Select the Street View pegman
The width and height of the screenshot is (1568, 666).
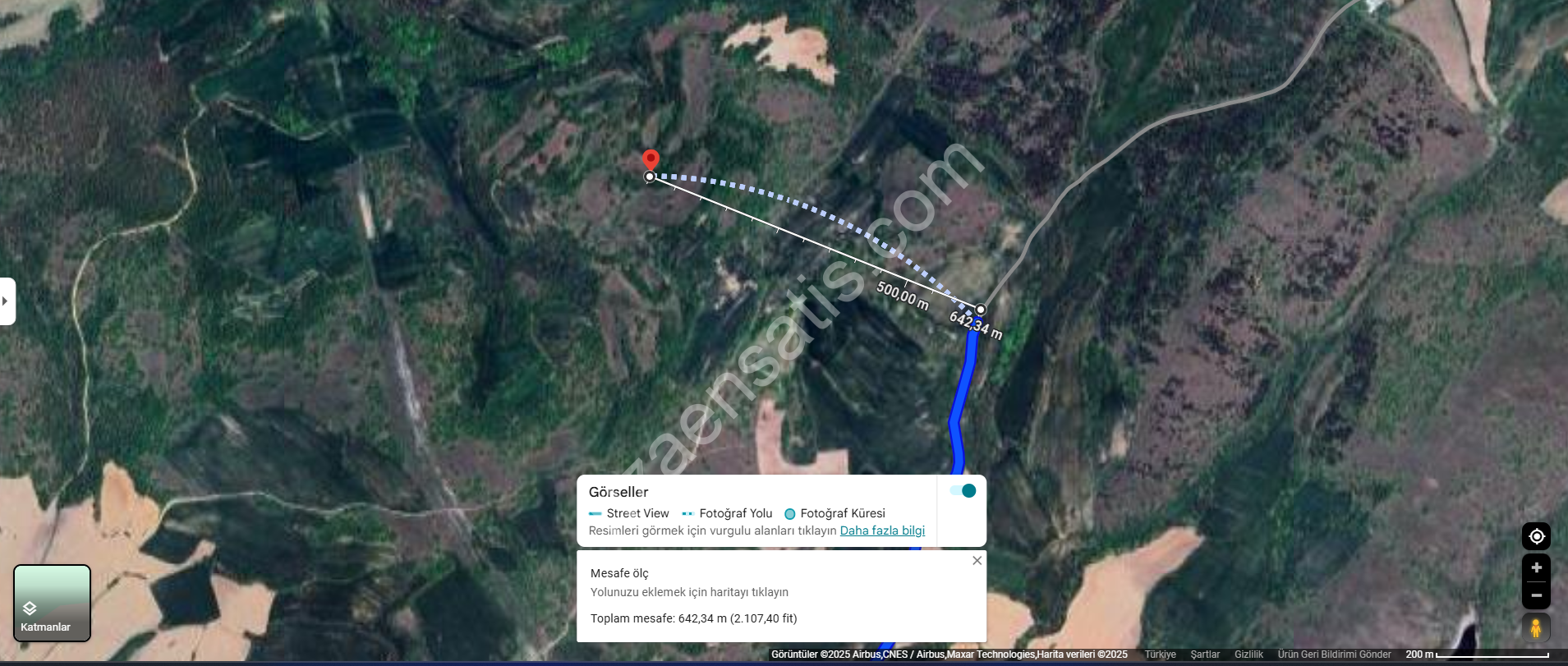click(1535, 628)
